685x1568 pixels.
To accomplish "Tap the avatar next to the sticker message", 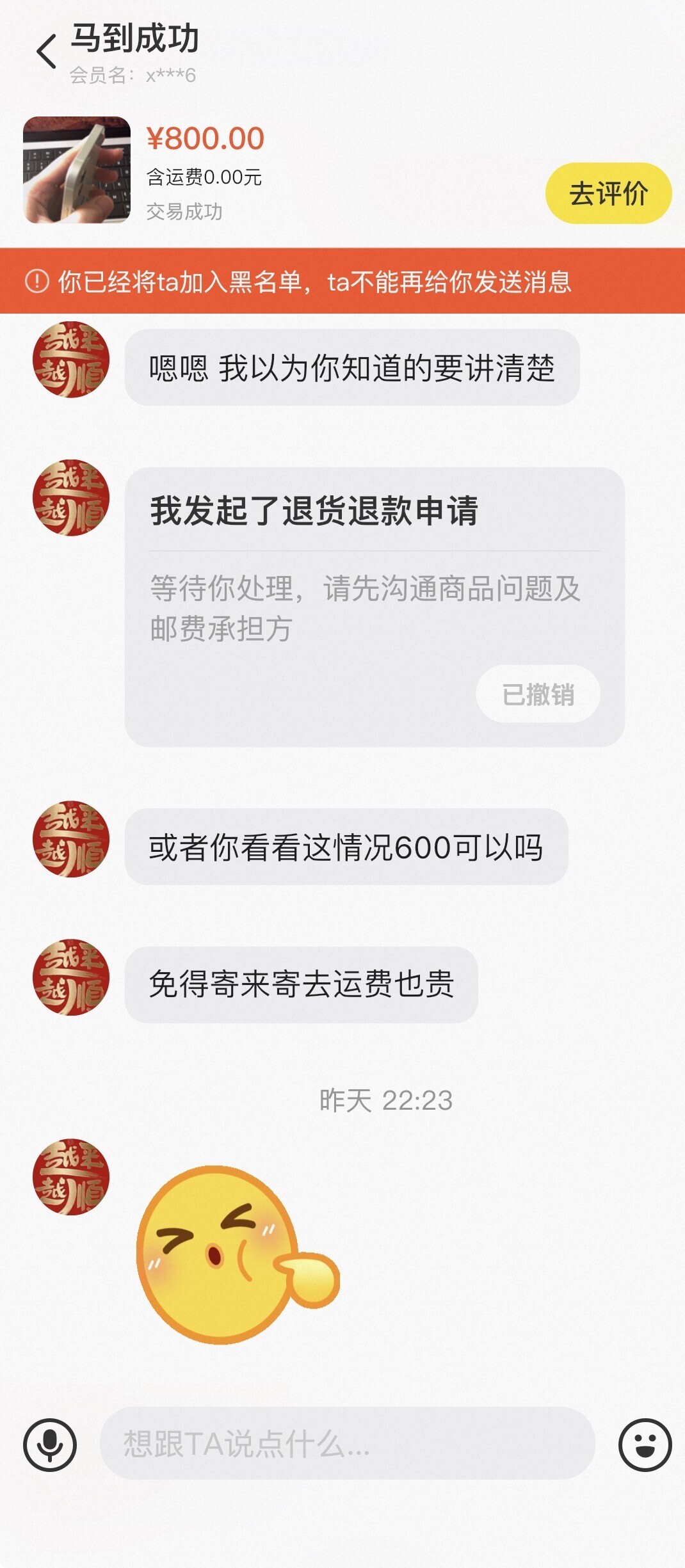I will tap(71, 1176).
